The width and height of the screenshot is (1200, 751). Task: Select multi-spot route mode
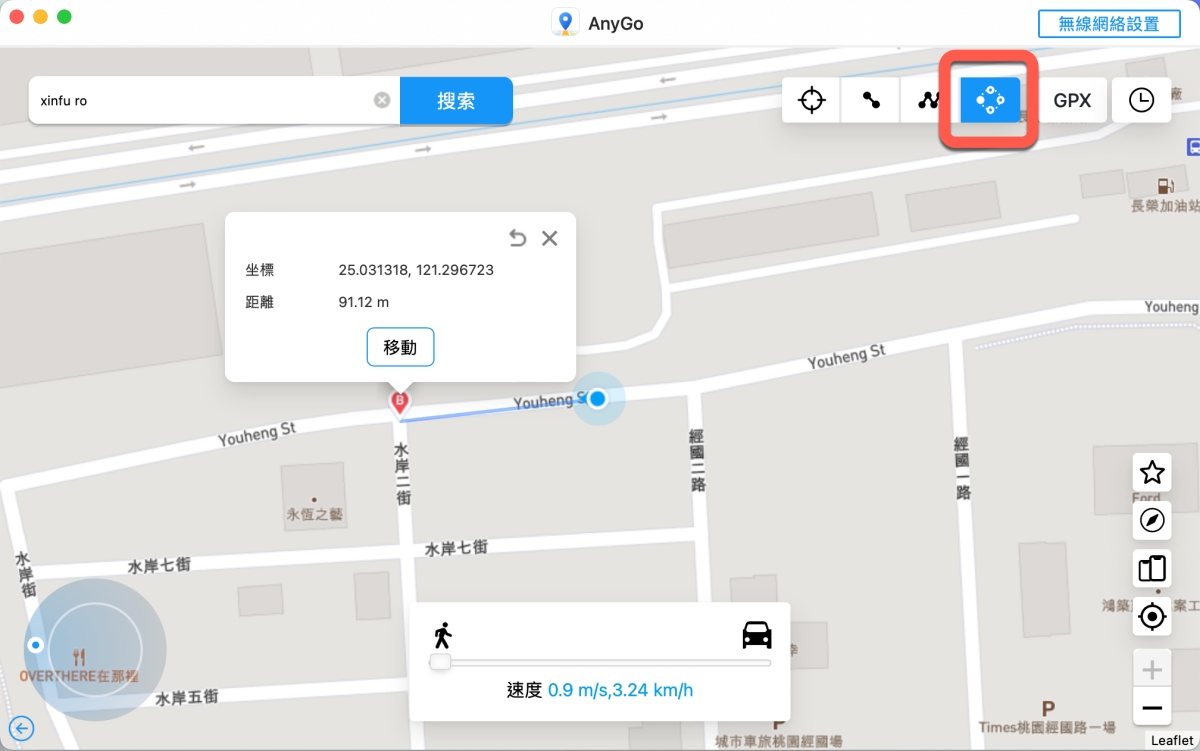point(930,100)
